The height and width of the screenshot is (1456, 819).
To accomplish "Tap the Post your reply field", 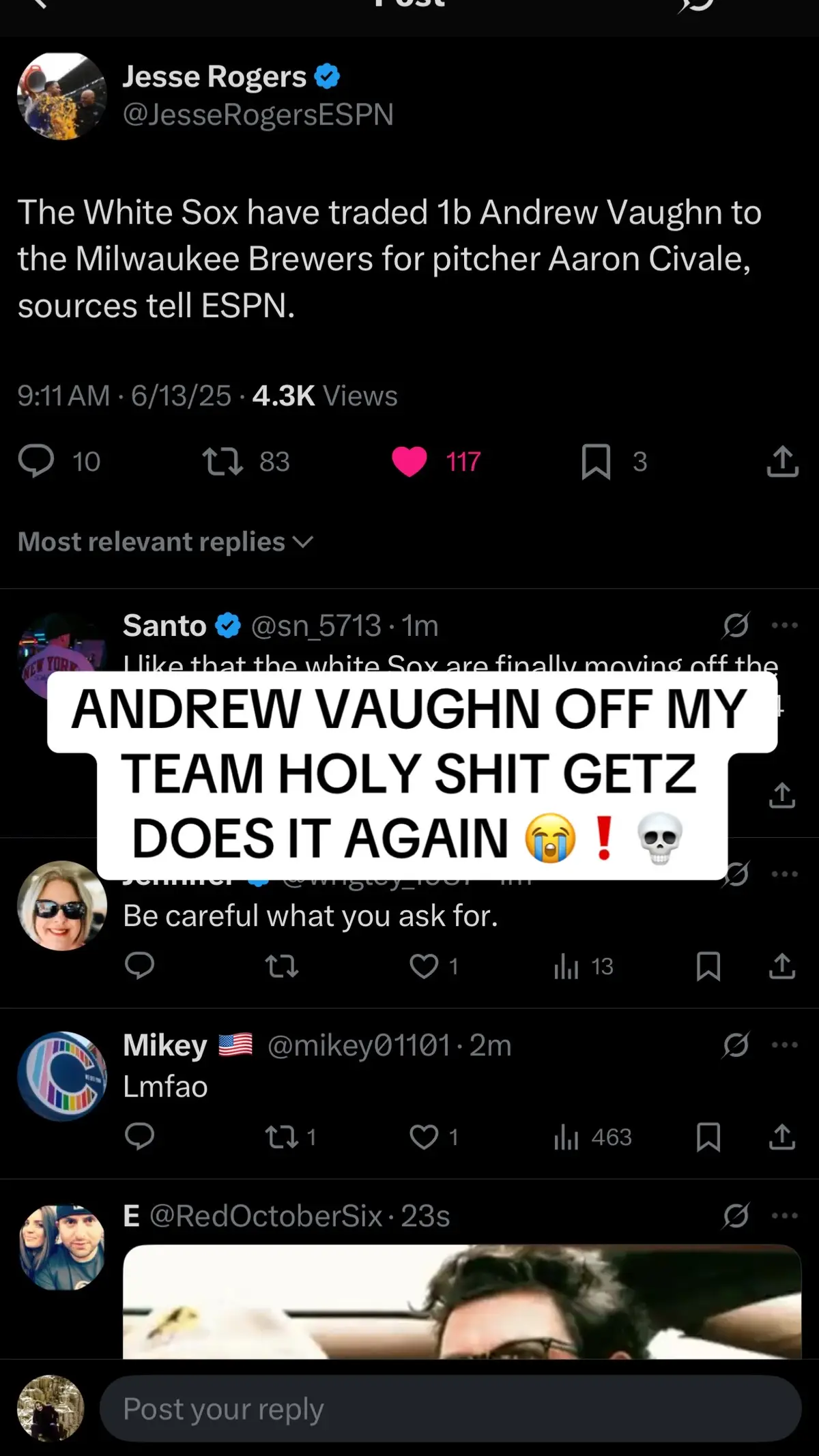I will click(450, 1408).
